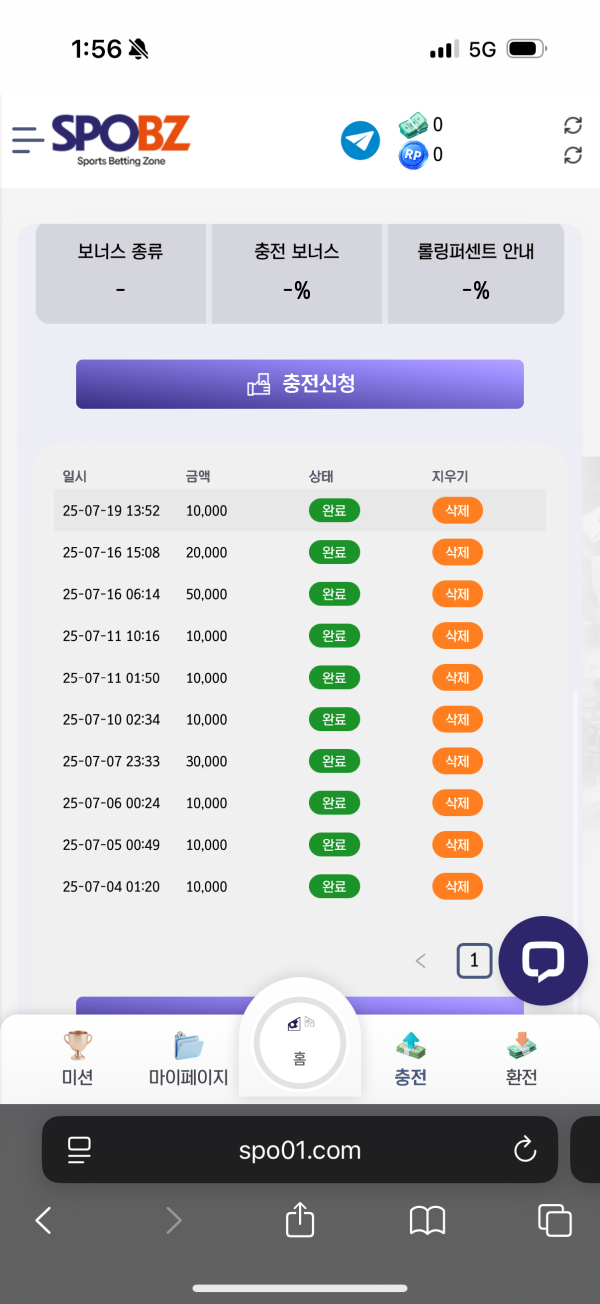Delete the 25-07-04 01:20 deposit record
The height and width of the screenshot is (1304, 600).
tap(457, 886)
